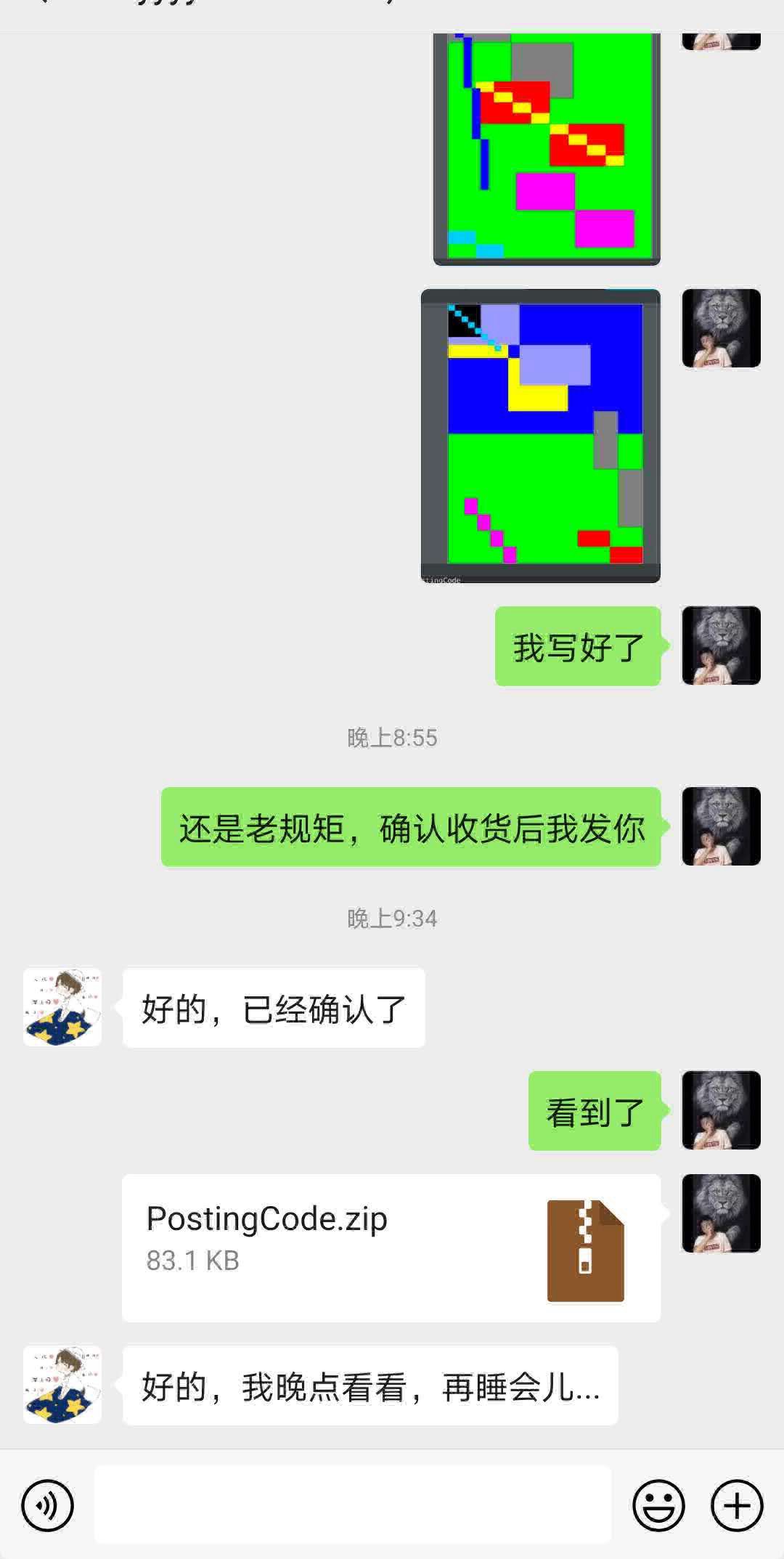View the blue and green image message
The height and width of the screenshot is (1559, 784).
click(x=541, y=436)
